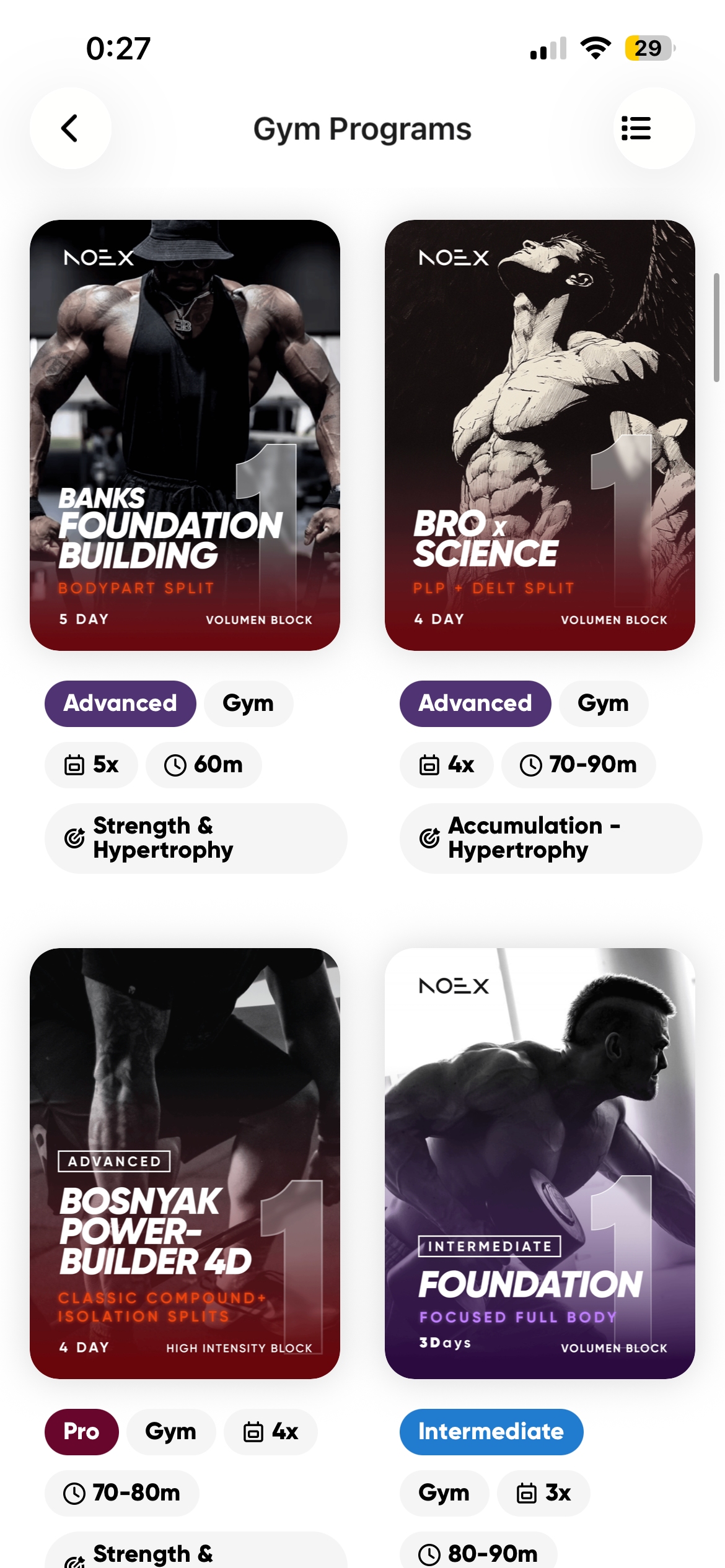
Task: Click the back chevron icon
Action: [69, 128]
